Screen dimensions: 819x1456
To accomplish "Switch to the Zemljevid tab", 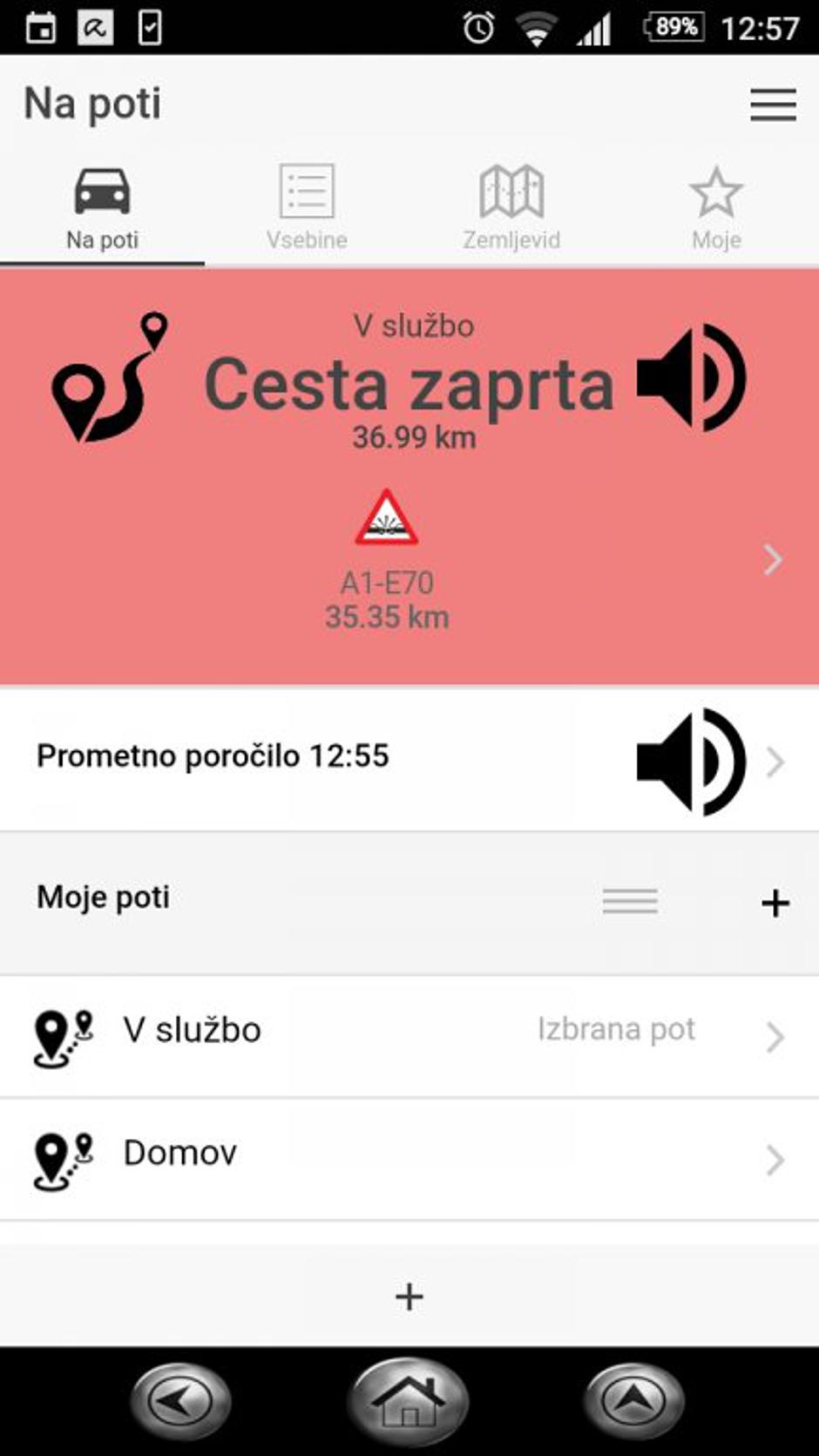I will [511, 200].
